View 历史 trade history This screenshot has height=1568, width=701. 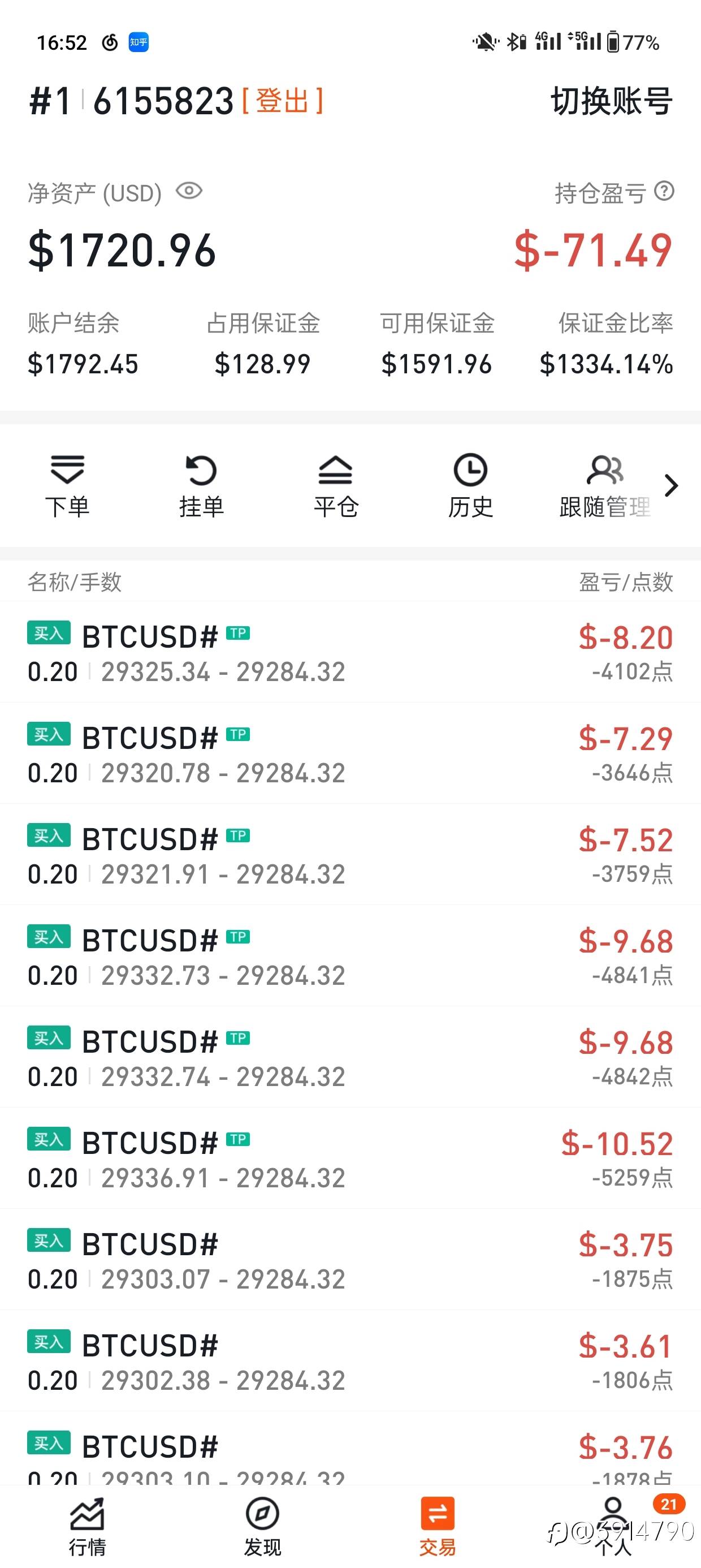pos(470,485)
